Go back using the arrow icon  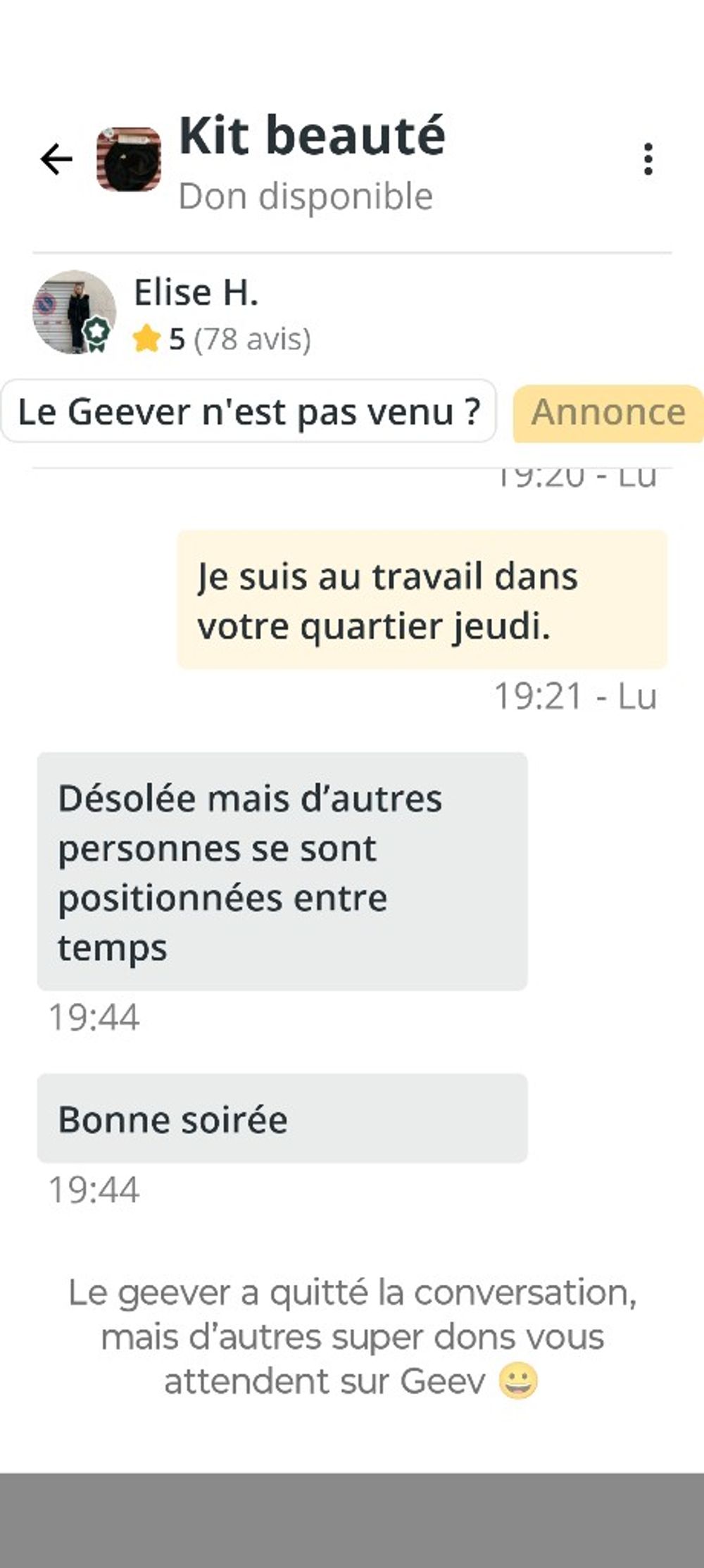[x=56, y=159]
